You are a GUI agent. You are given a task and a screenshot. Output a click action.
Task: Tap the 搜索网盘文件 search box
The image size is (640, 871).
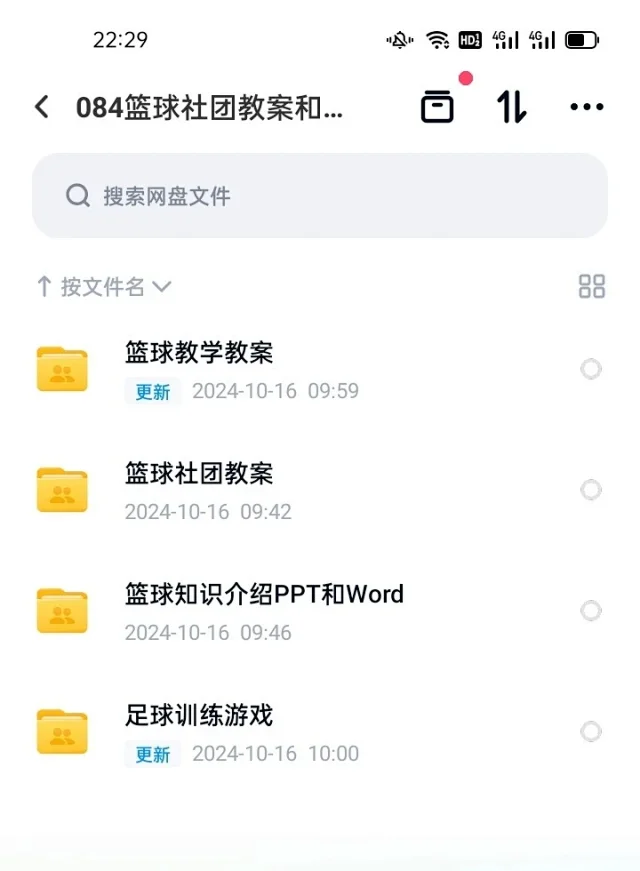(320, 196)
